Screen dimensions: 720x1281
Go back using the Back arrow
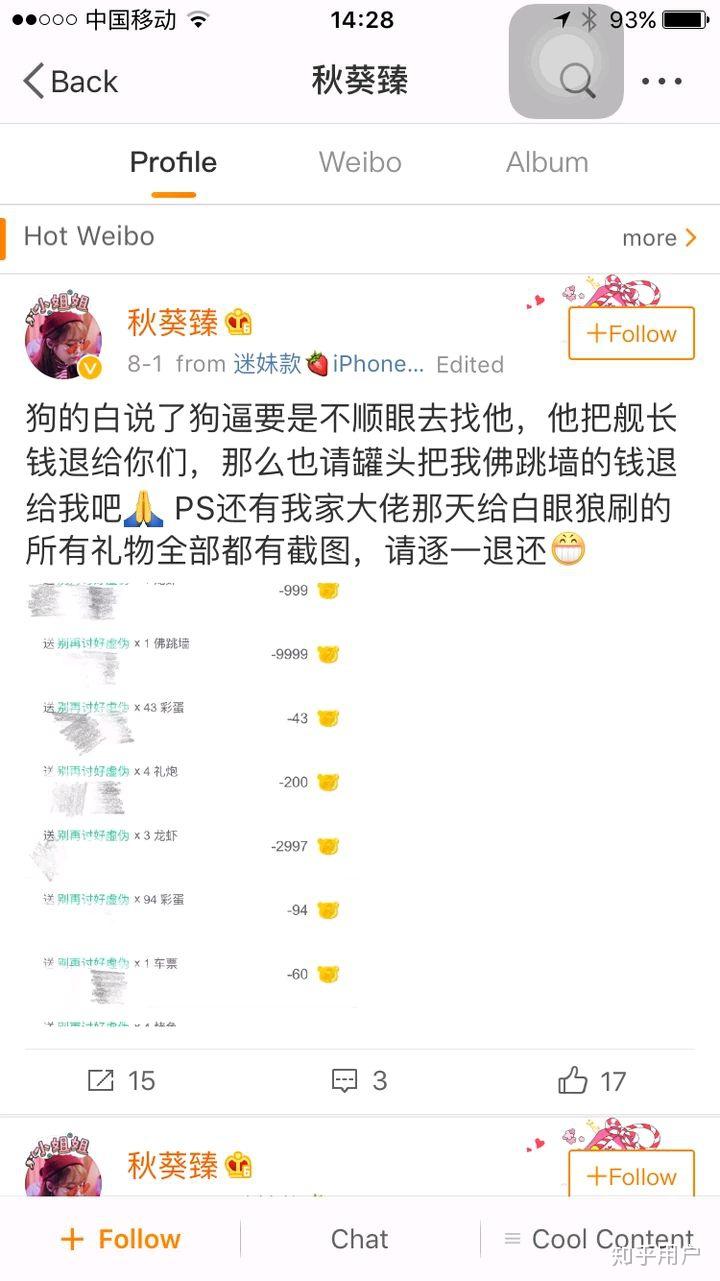pos(70,82)
